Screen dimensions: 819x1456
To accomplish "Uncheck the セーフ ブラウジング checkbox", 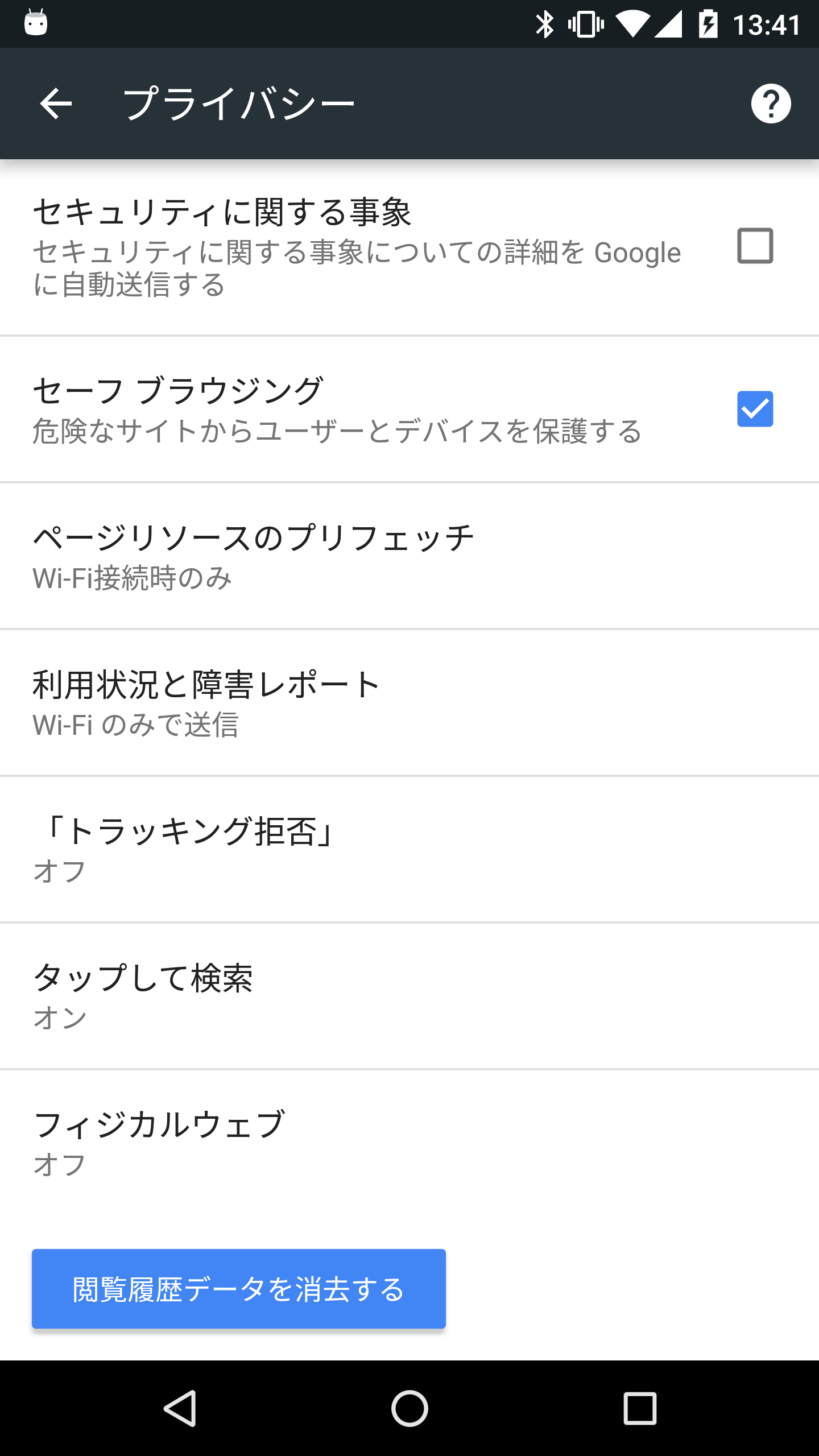I will 755,409.
